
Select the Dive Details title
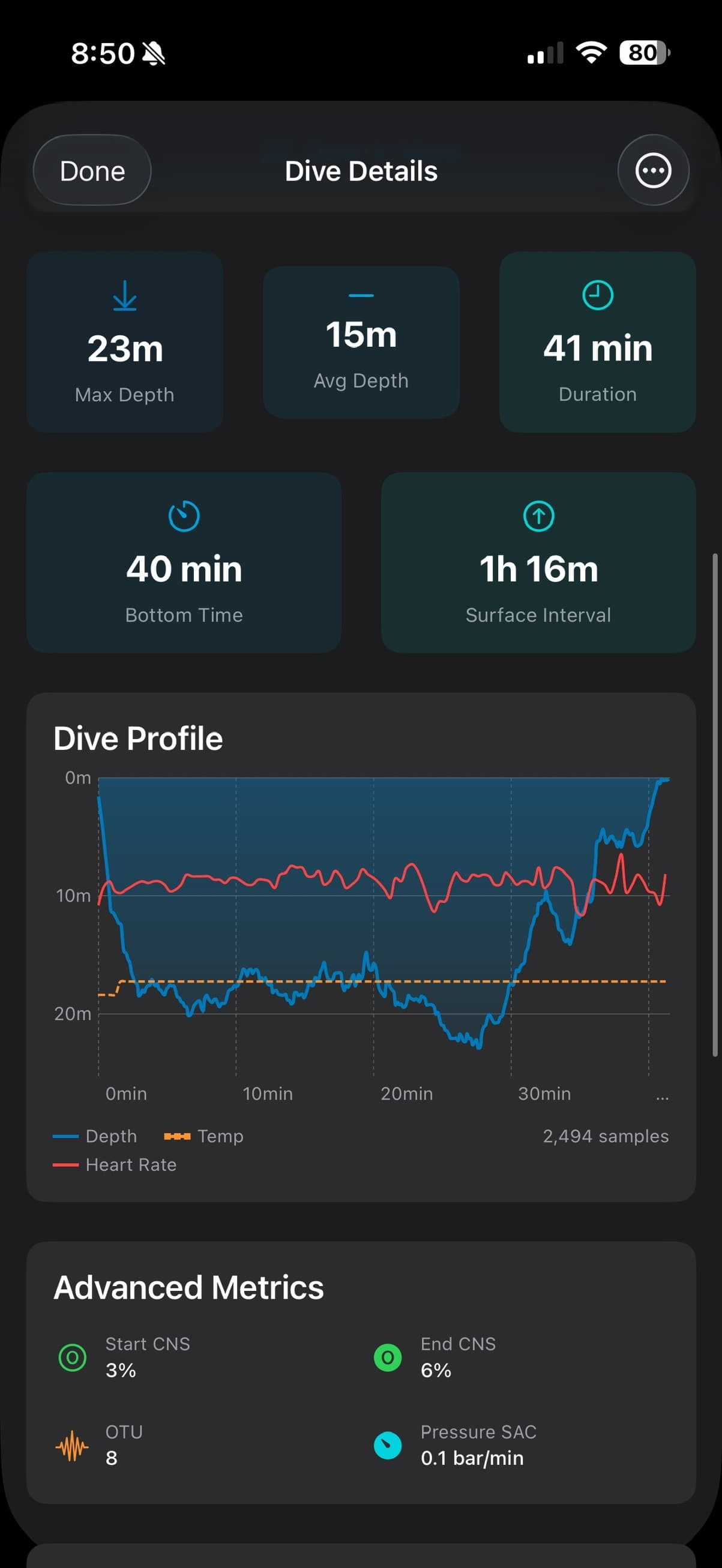pos(361,170)
